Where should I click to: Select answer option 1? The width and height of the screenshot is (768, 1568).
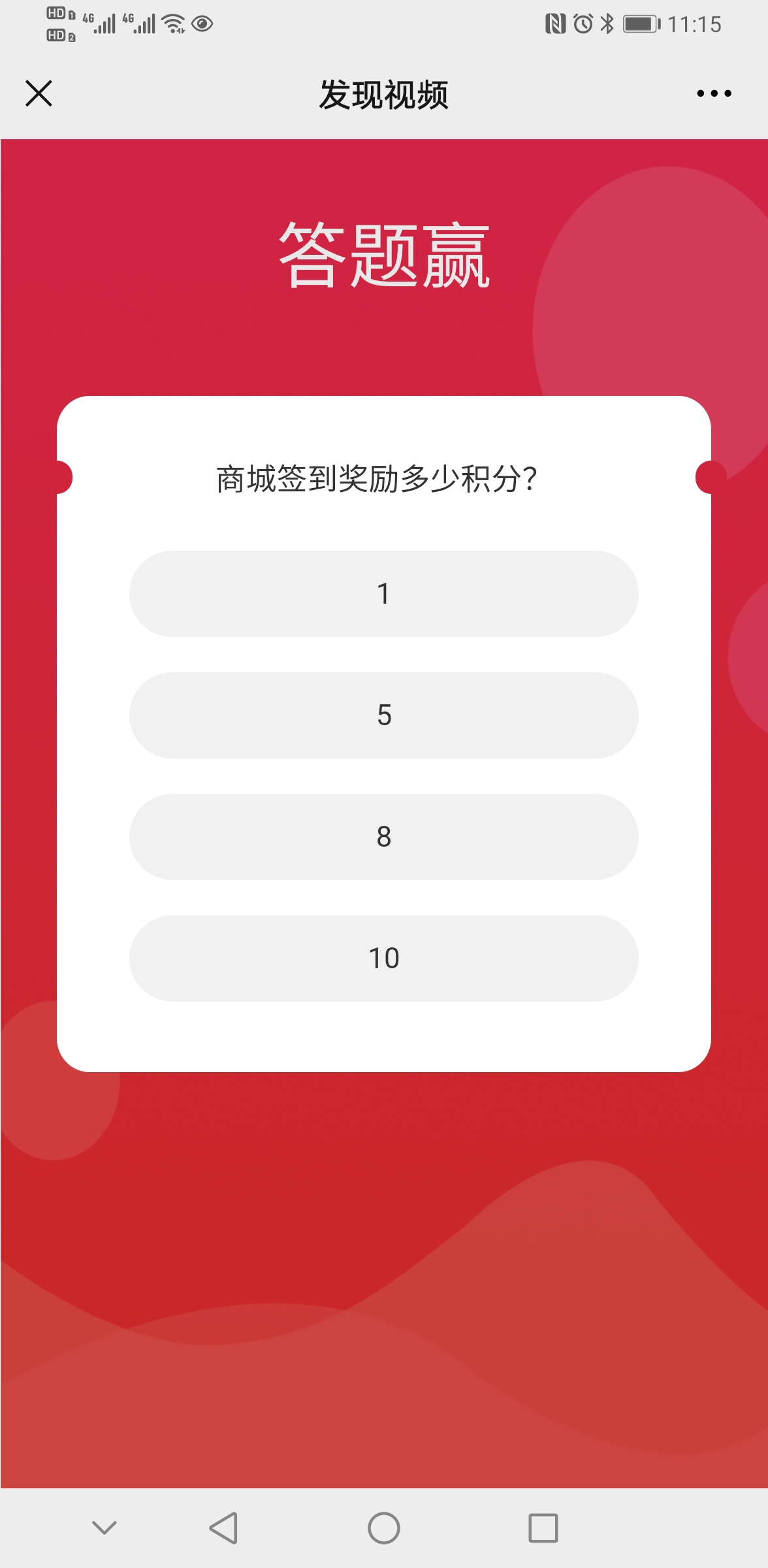[383, 594]
